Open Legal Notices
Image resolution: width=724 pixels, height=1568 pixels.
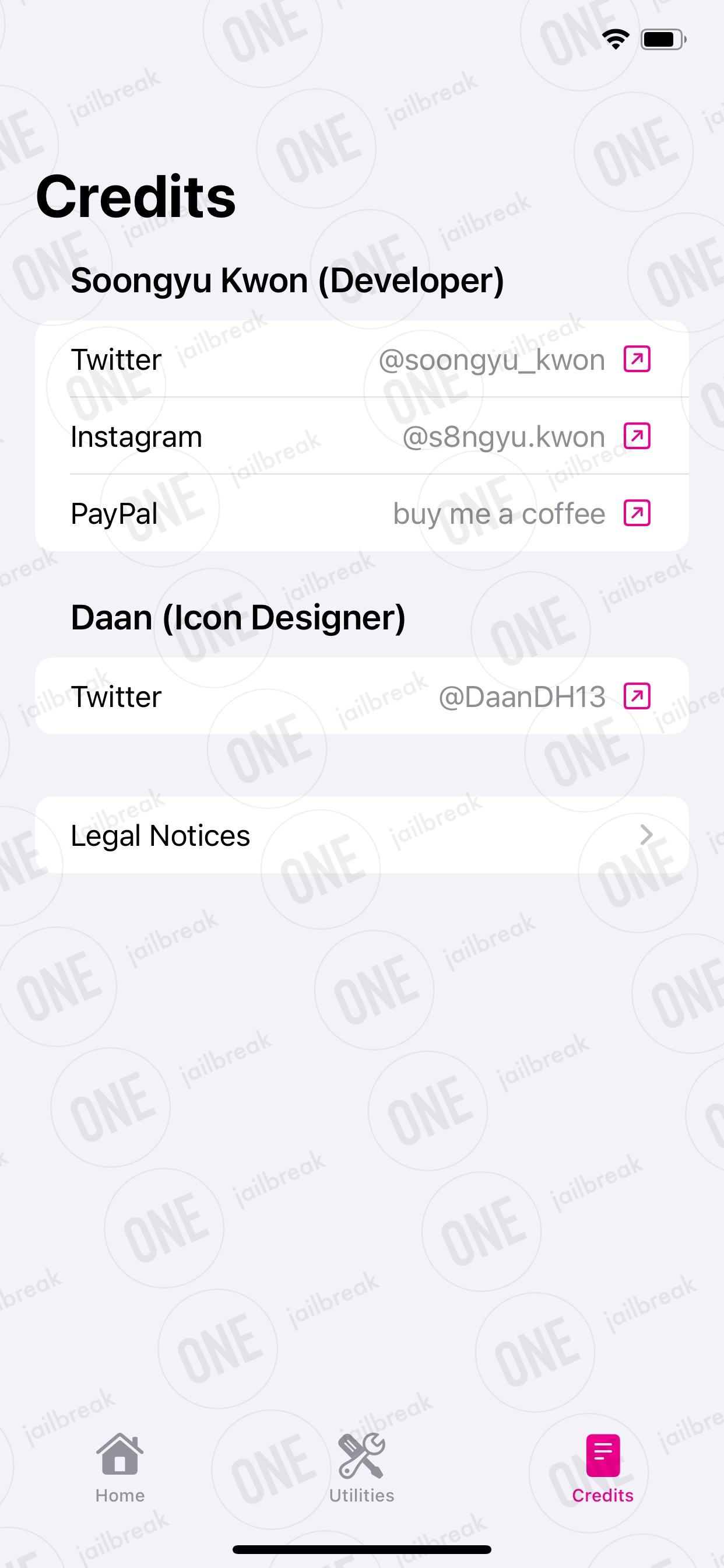(x=362, y=835)
